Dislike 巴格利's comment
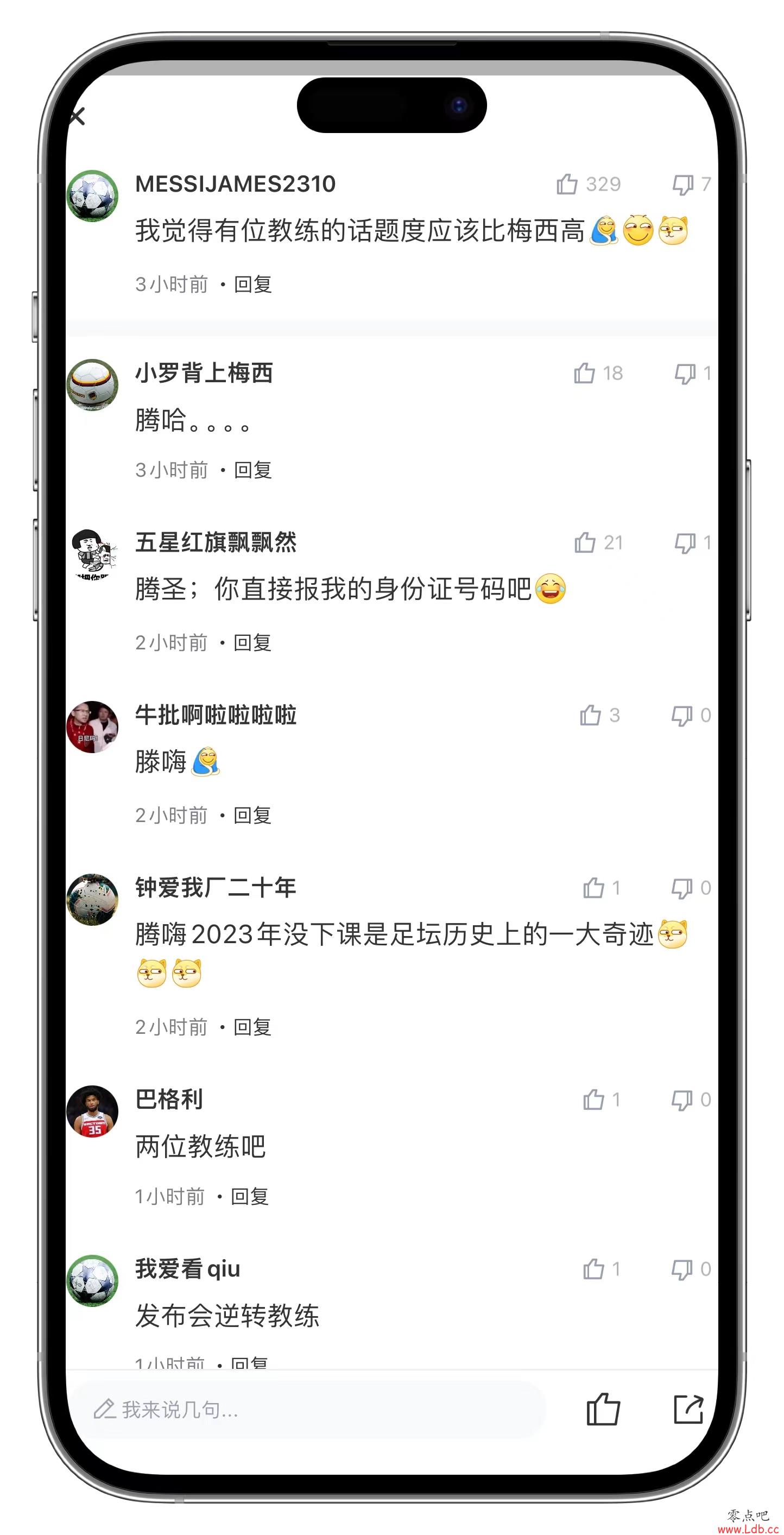 pos(682,1100)
